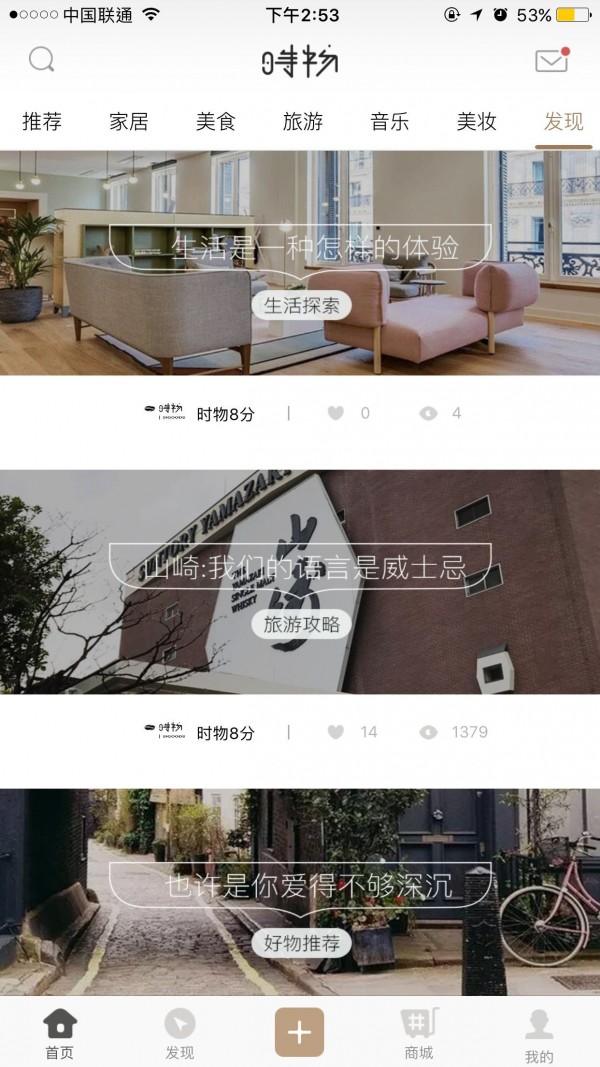The height and width of the screenshot is (1067, 600).
Task: Like the 生活是一种怎样的体验 post
Action: coord(336,413)
